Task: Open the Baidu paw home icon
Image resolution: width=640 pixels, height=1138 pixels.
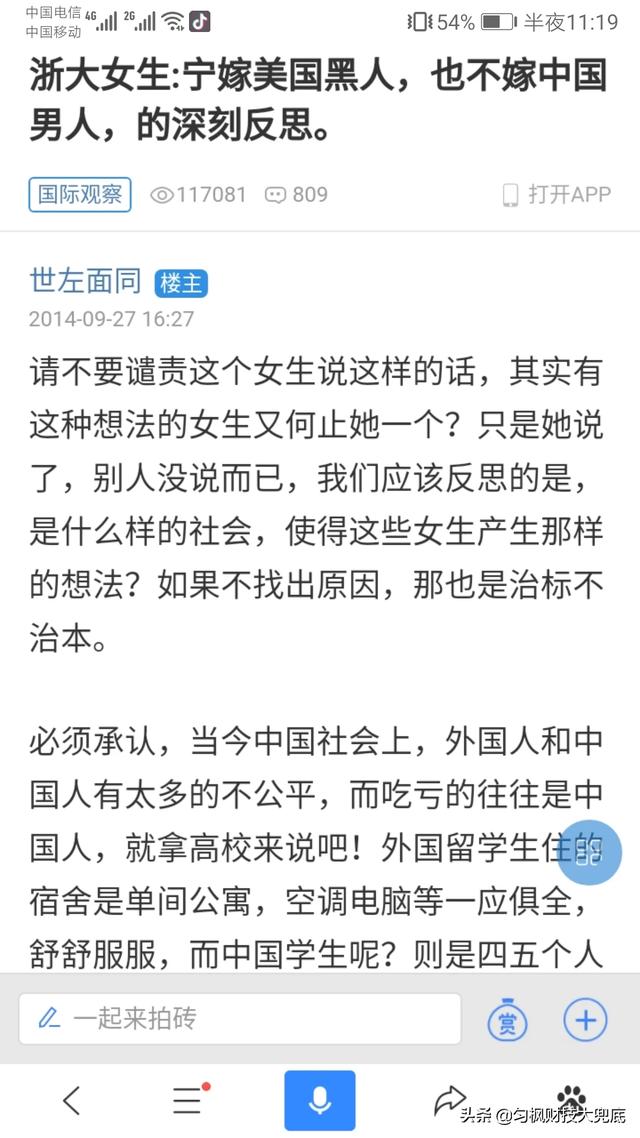Action: [x=573, y=1098]
